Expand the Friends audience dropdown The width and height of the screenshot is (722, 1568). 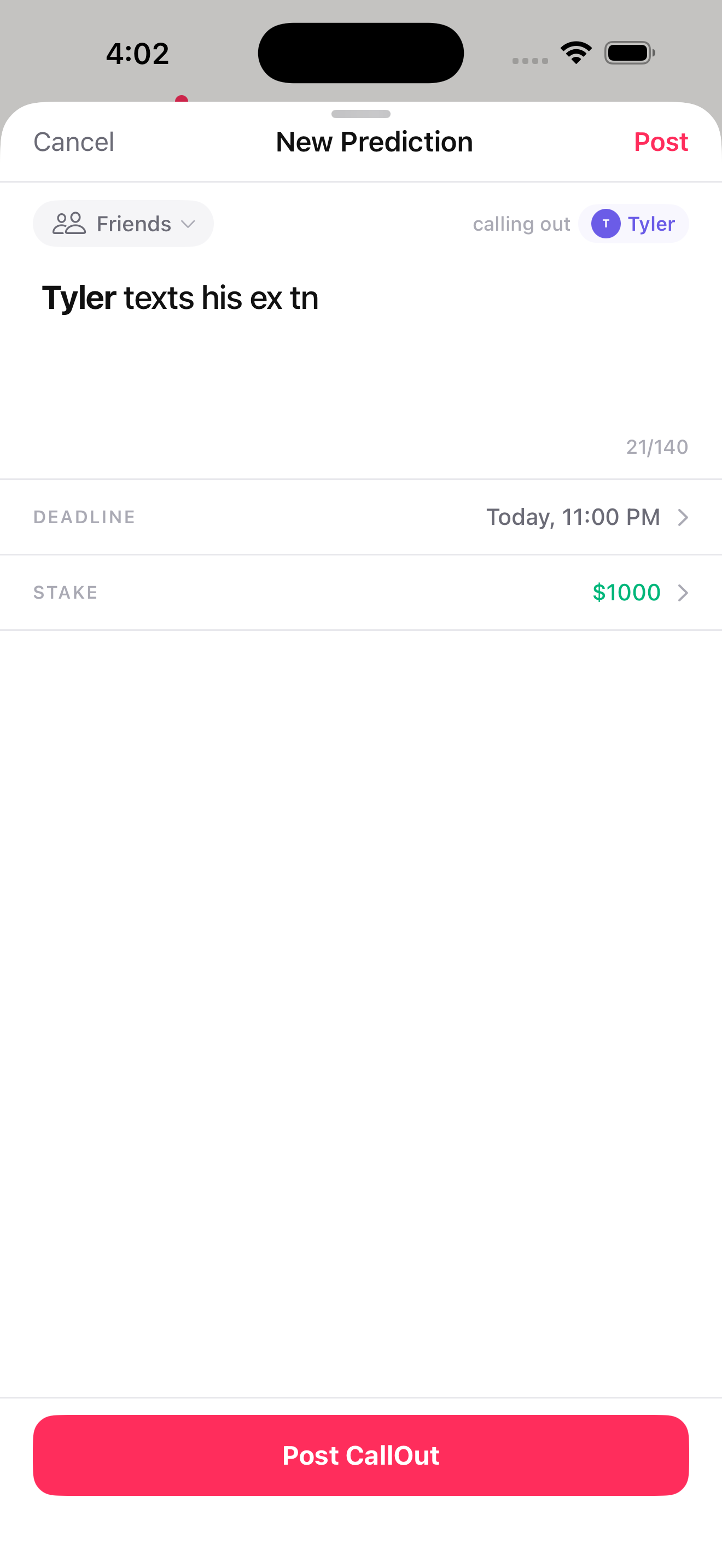188,225
